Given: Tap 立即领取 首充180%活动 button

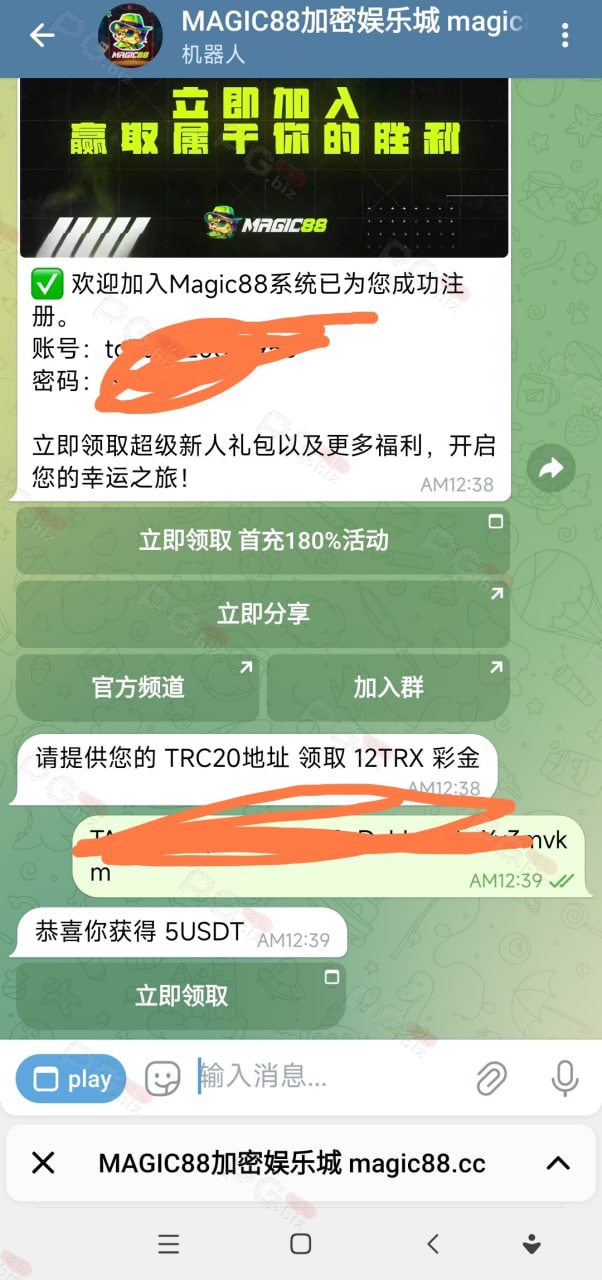Looking at the screenshot, I should click(x=263, y=541).
